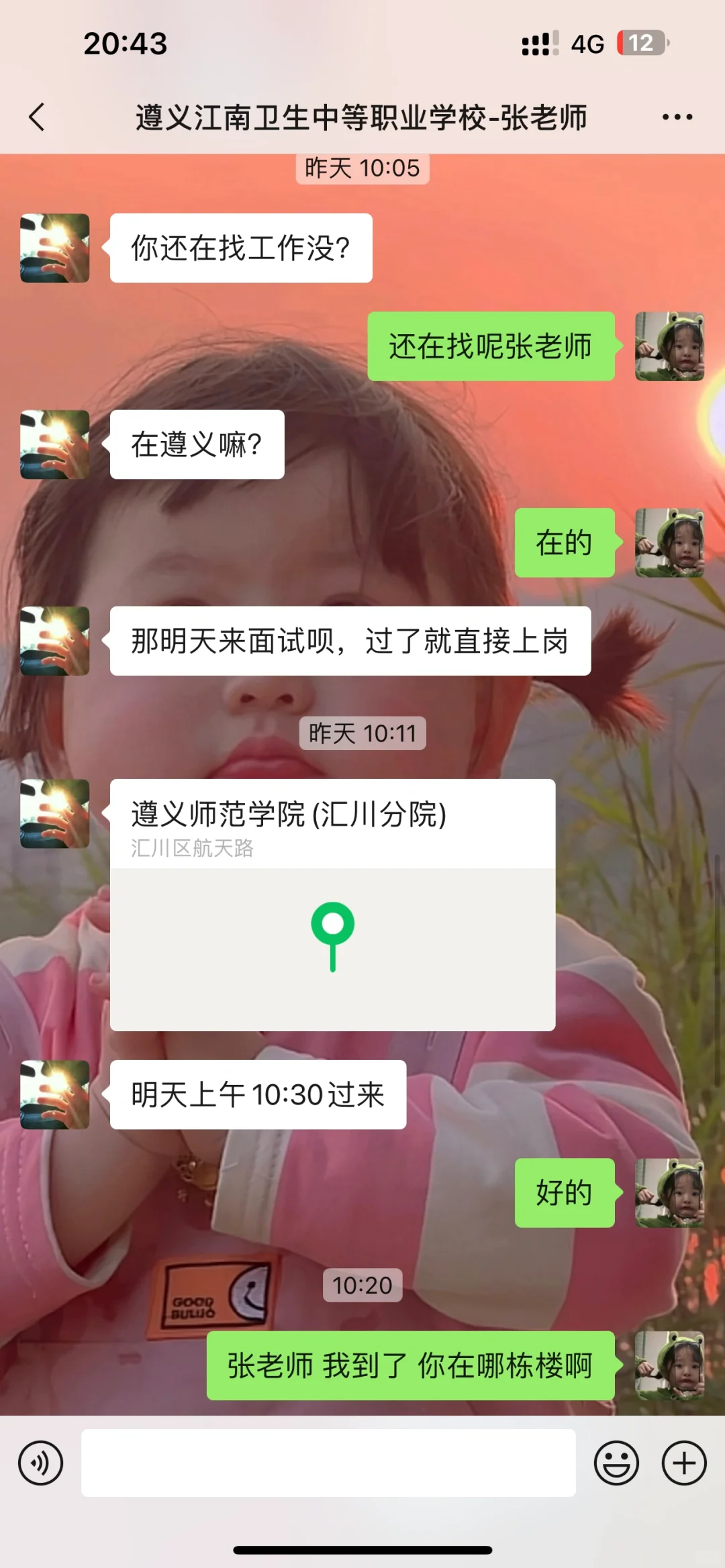Tap 张老师's avatar beside 你还在找工作没?

pos(55,248)
